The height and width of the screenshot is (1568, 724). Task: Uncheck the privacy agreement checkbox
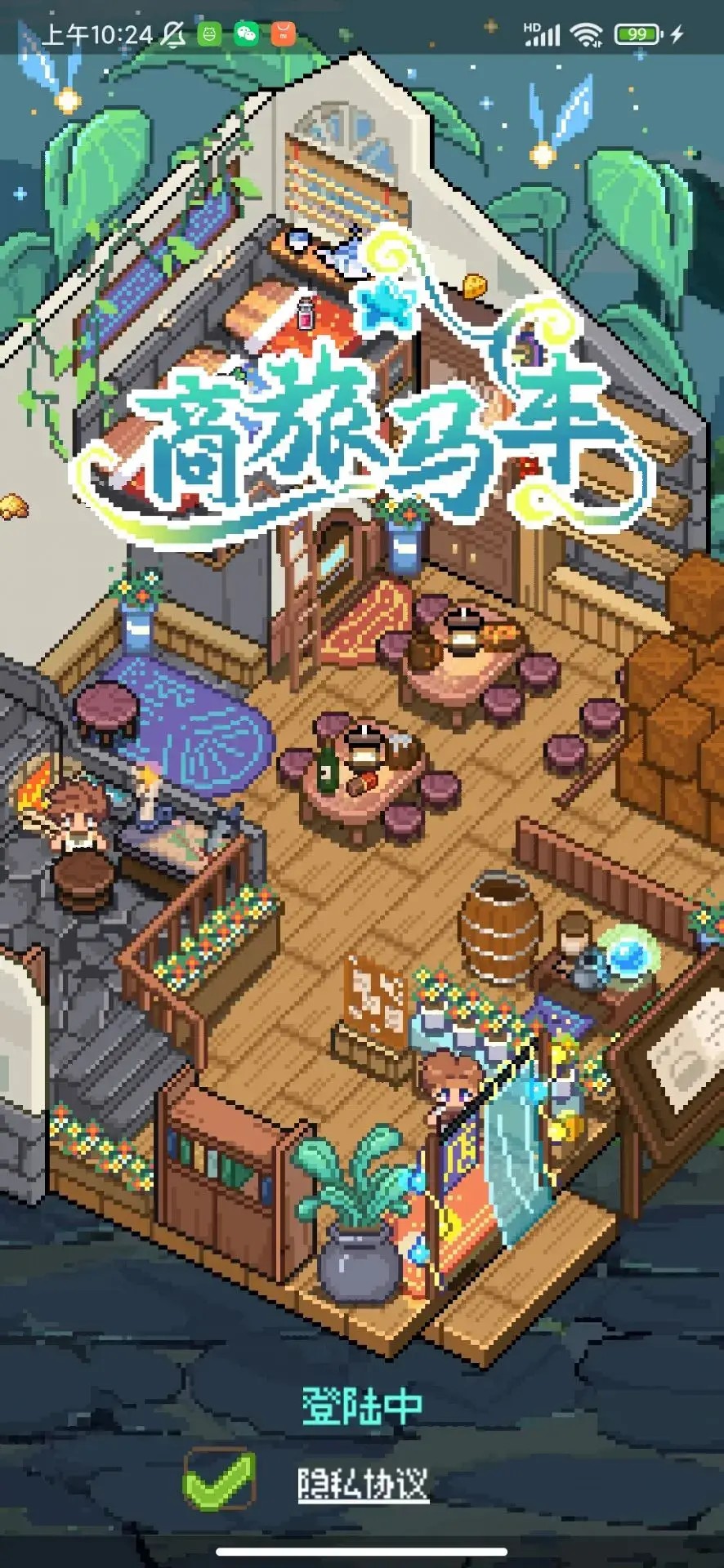point(218,1480)
